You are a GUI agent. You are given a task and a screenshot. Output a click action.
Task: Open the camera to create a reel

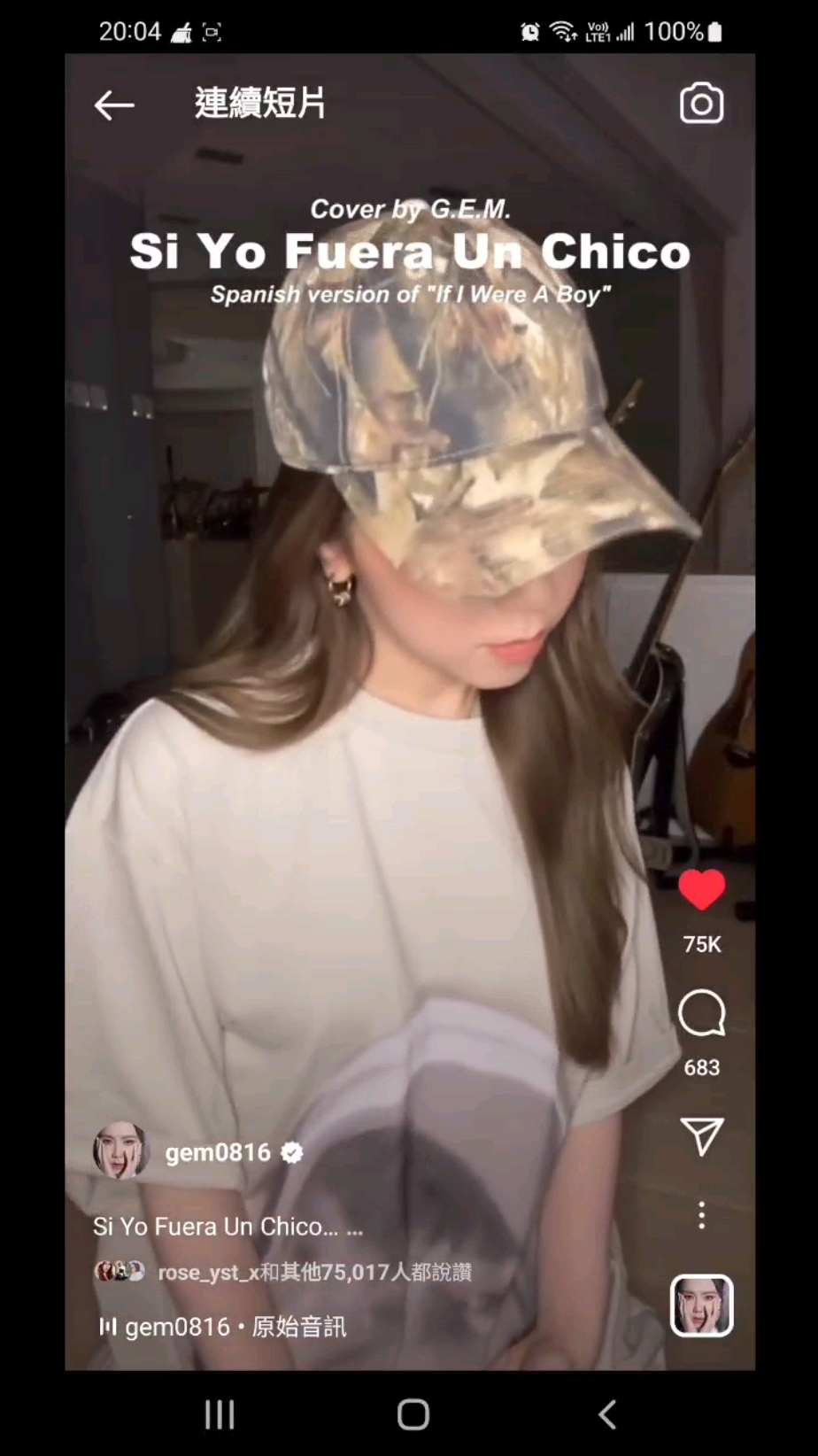click(701, 105)
